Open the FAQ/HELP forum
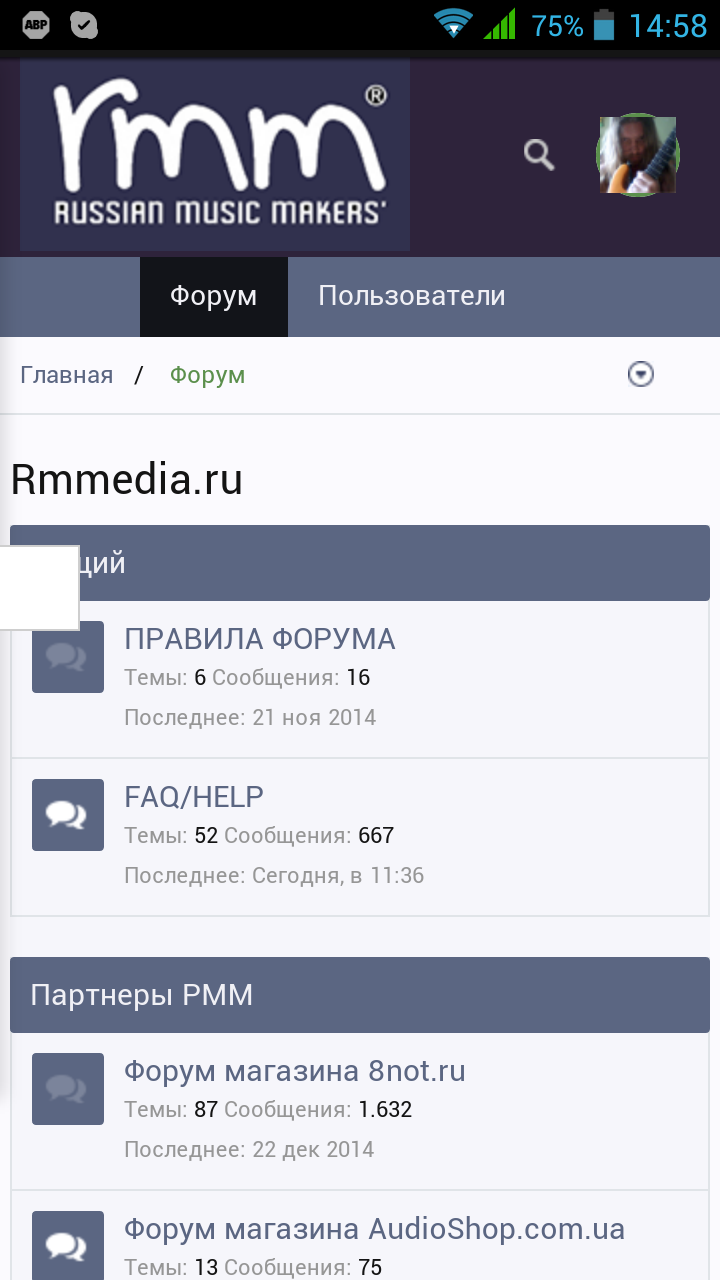 click(193, 796)
